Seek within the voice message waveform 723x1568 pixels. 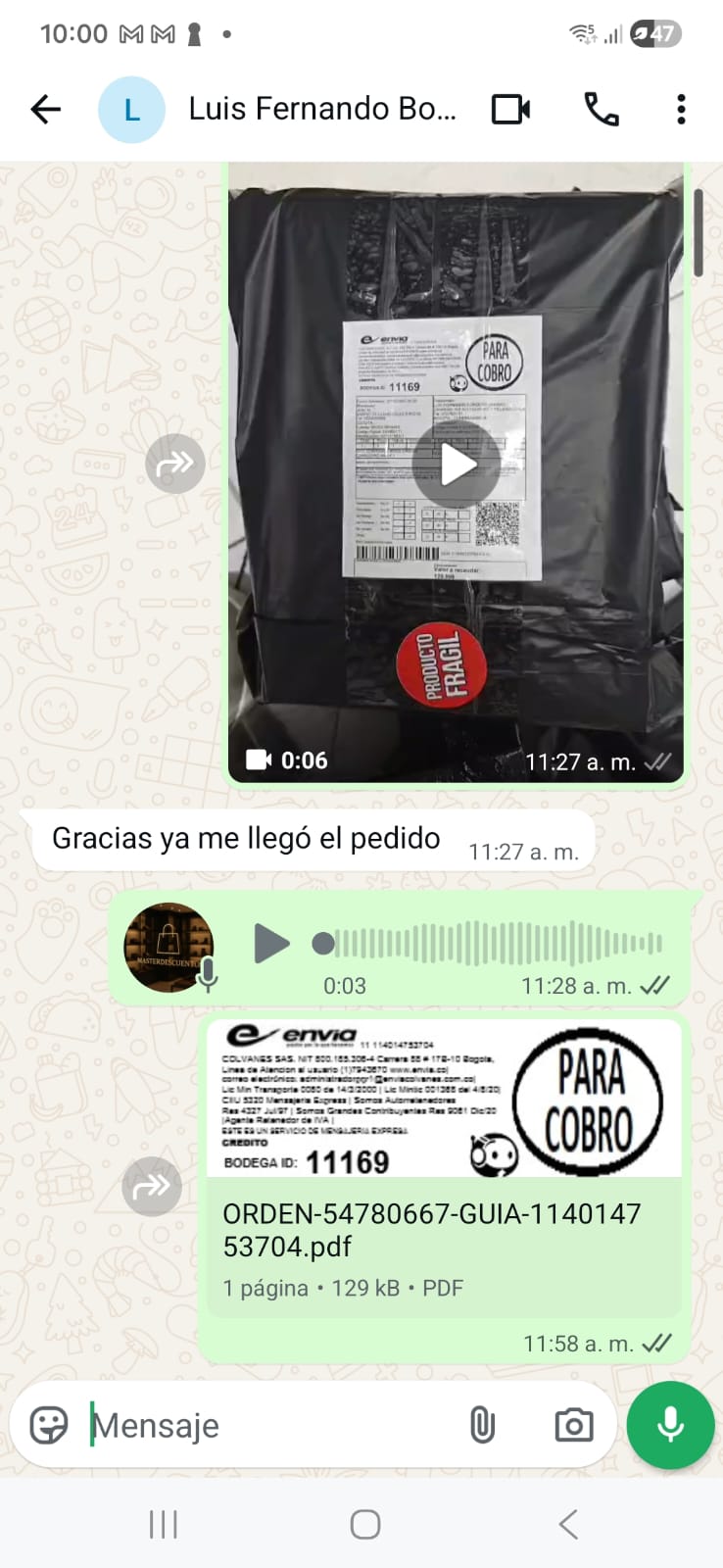[490, 944]
